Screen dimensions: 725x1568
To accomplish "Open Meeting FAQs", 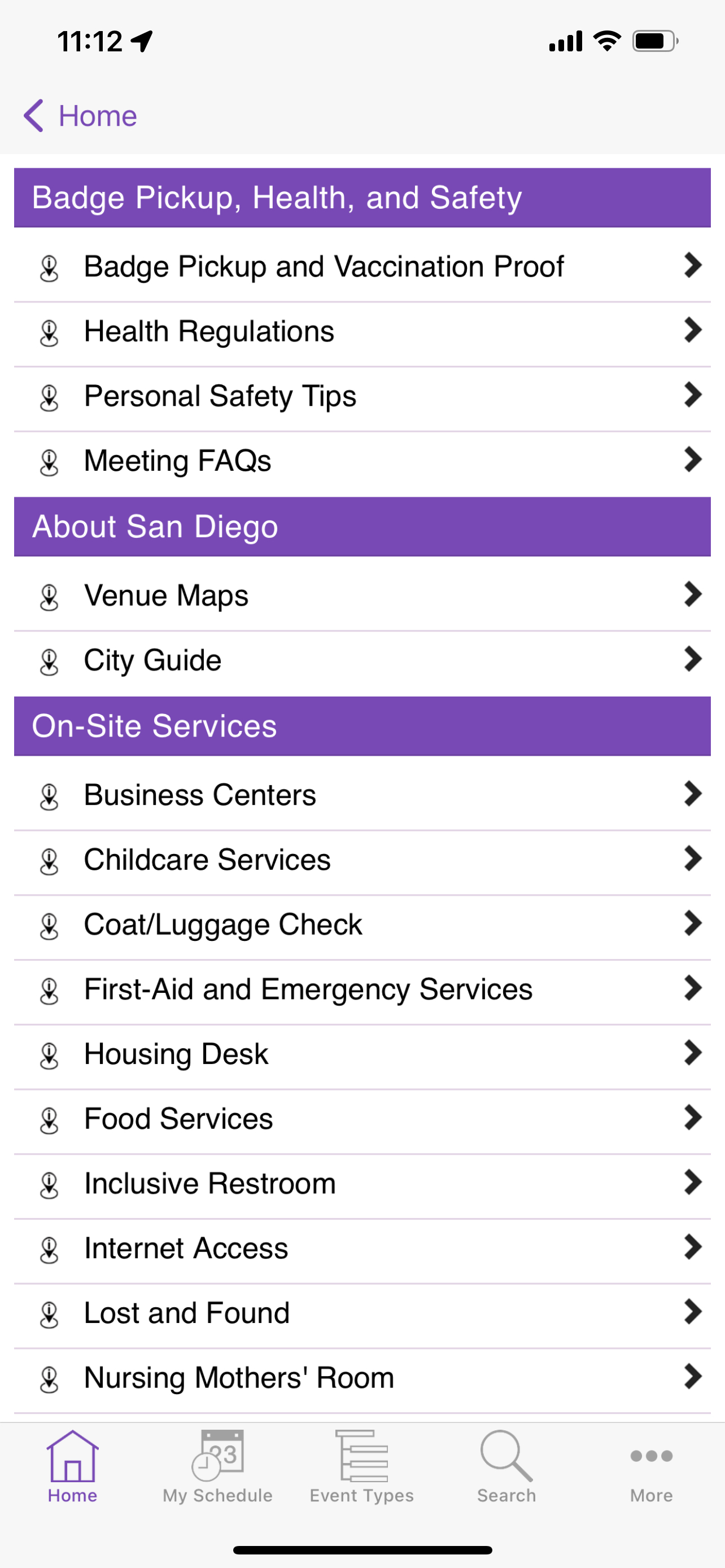I will pyautogui.click(x=362, y=461).
